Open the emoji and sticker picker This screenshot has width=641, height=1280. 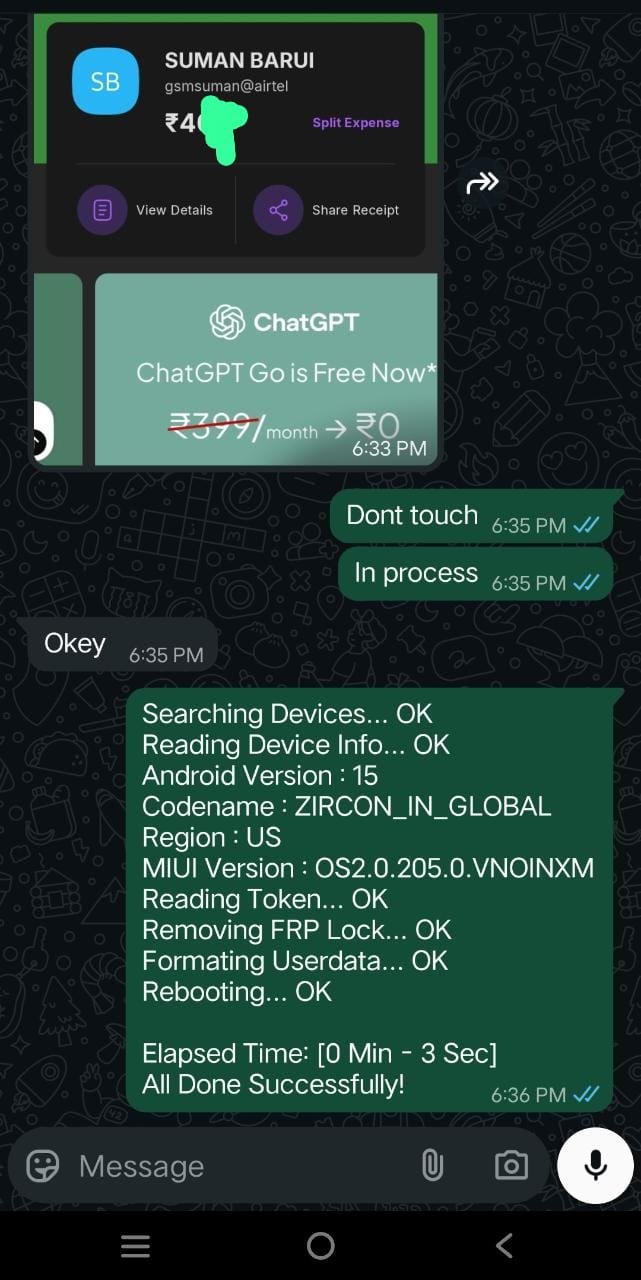point(42,1166)
